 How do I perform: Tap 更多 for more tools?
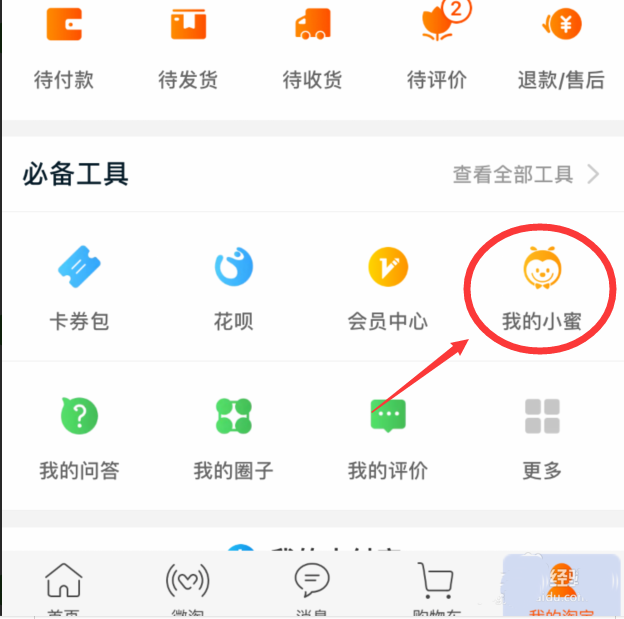pos(541,436)
